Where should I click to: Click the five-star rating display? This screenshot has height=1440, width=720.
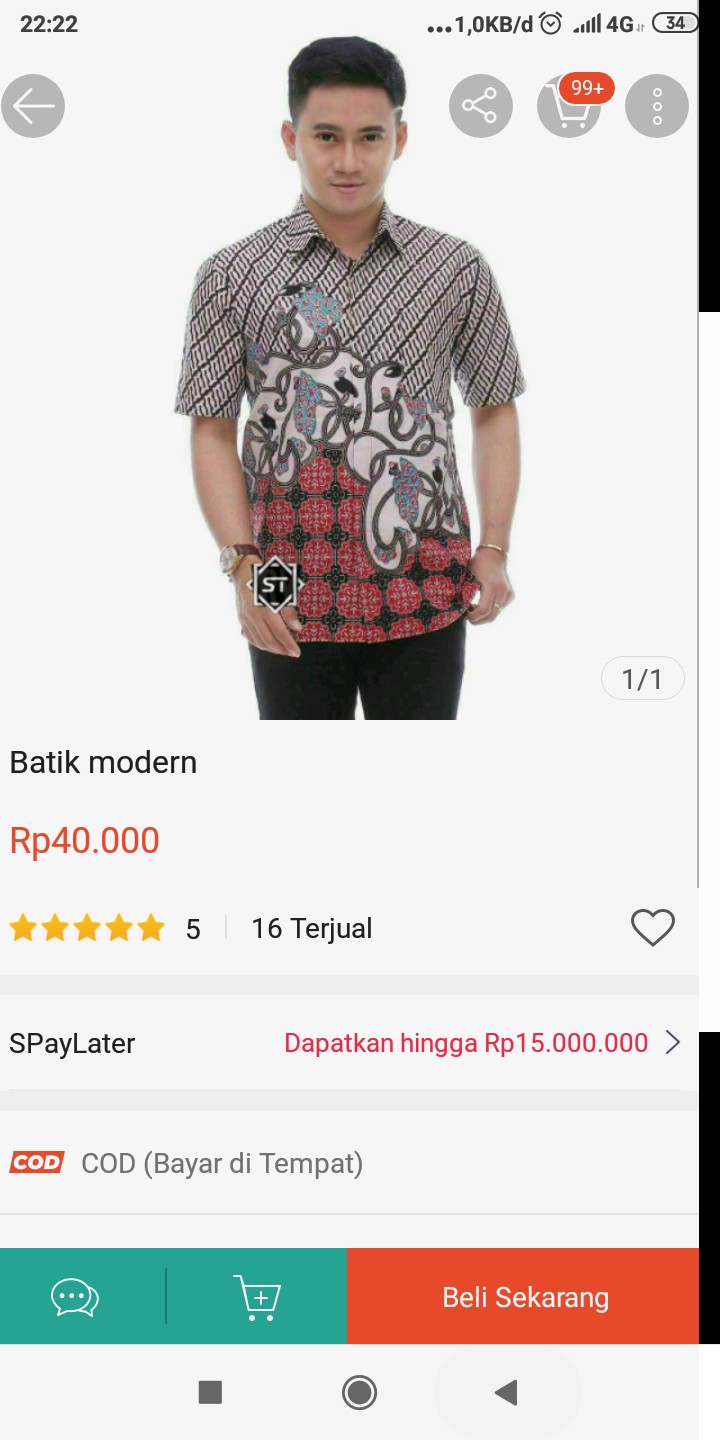[88, 928]
